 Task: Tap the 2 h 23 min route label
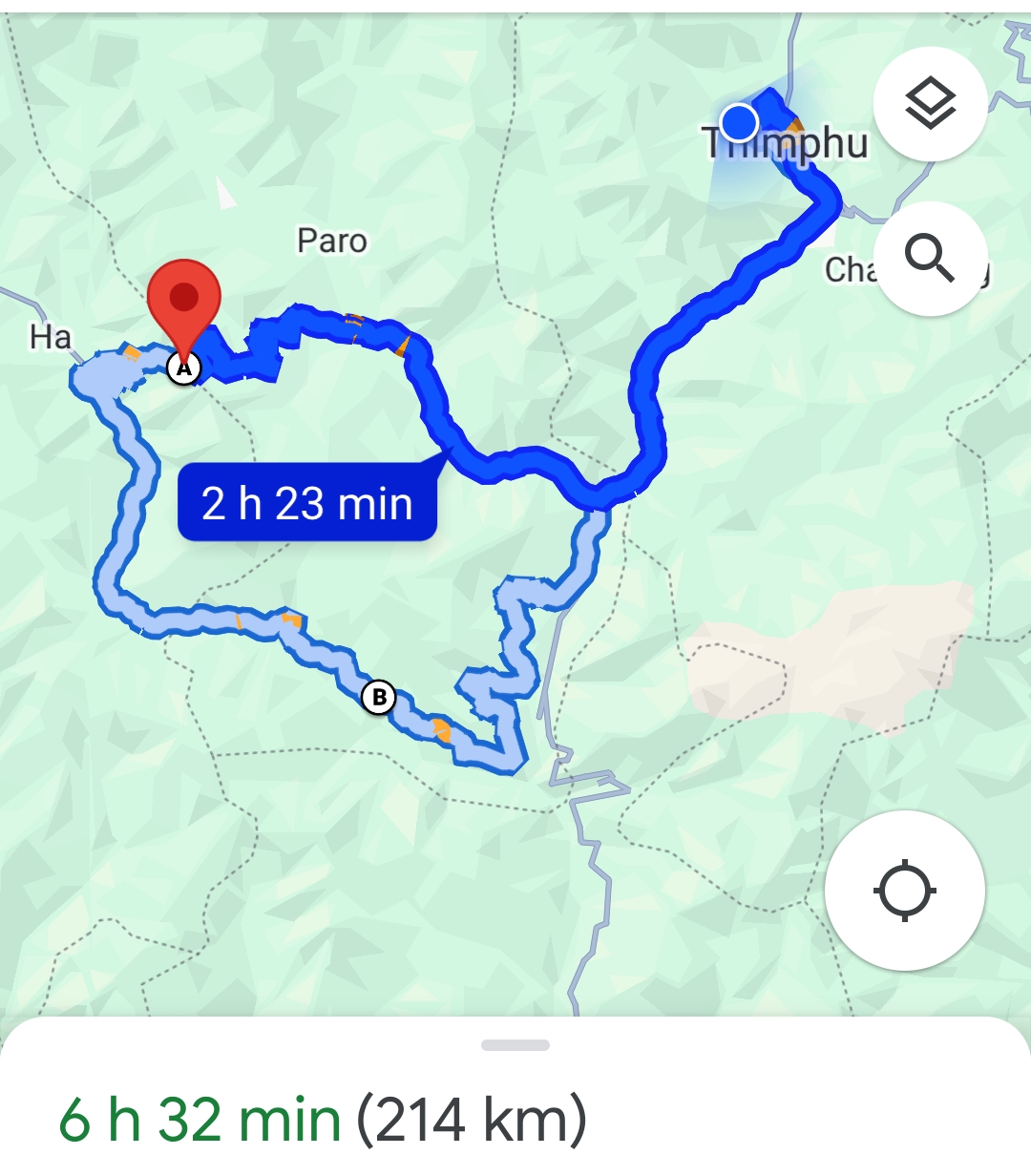pyautogui.click(x=307, y=503)
